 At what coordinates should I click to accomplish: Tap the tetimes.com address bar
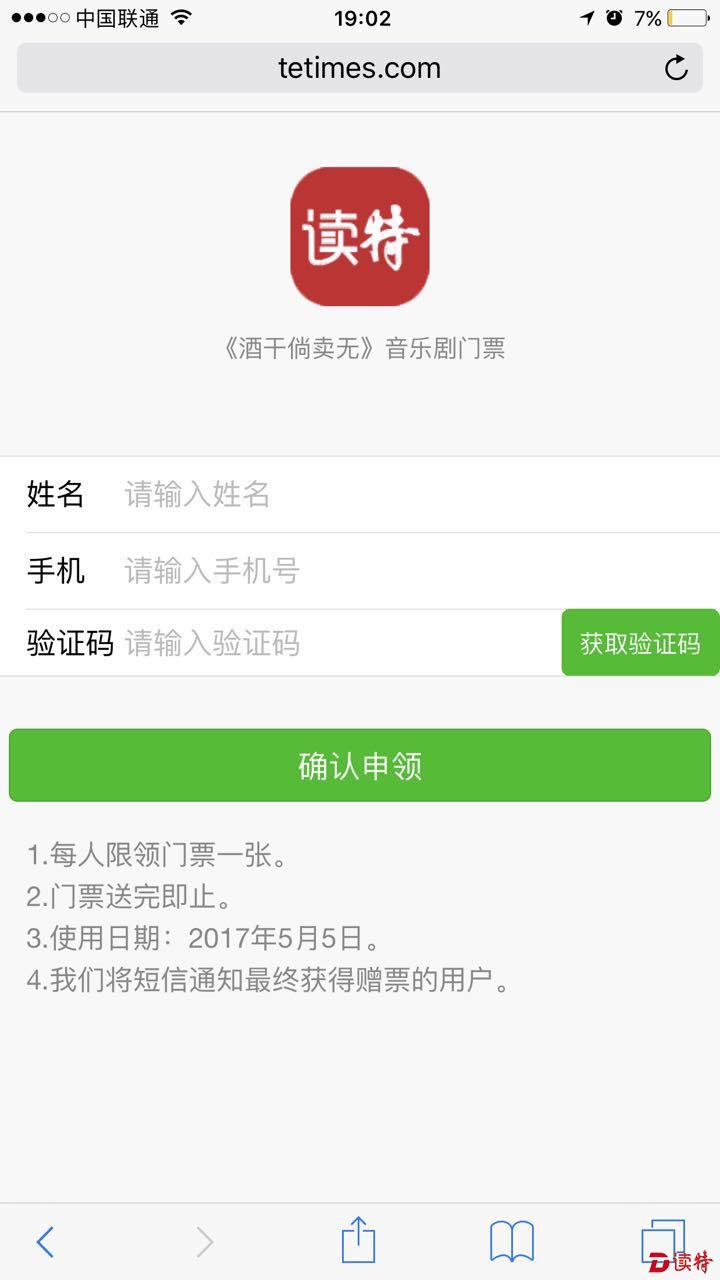click(358, 68)
